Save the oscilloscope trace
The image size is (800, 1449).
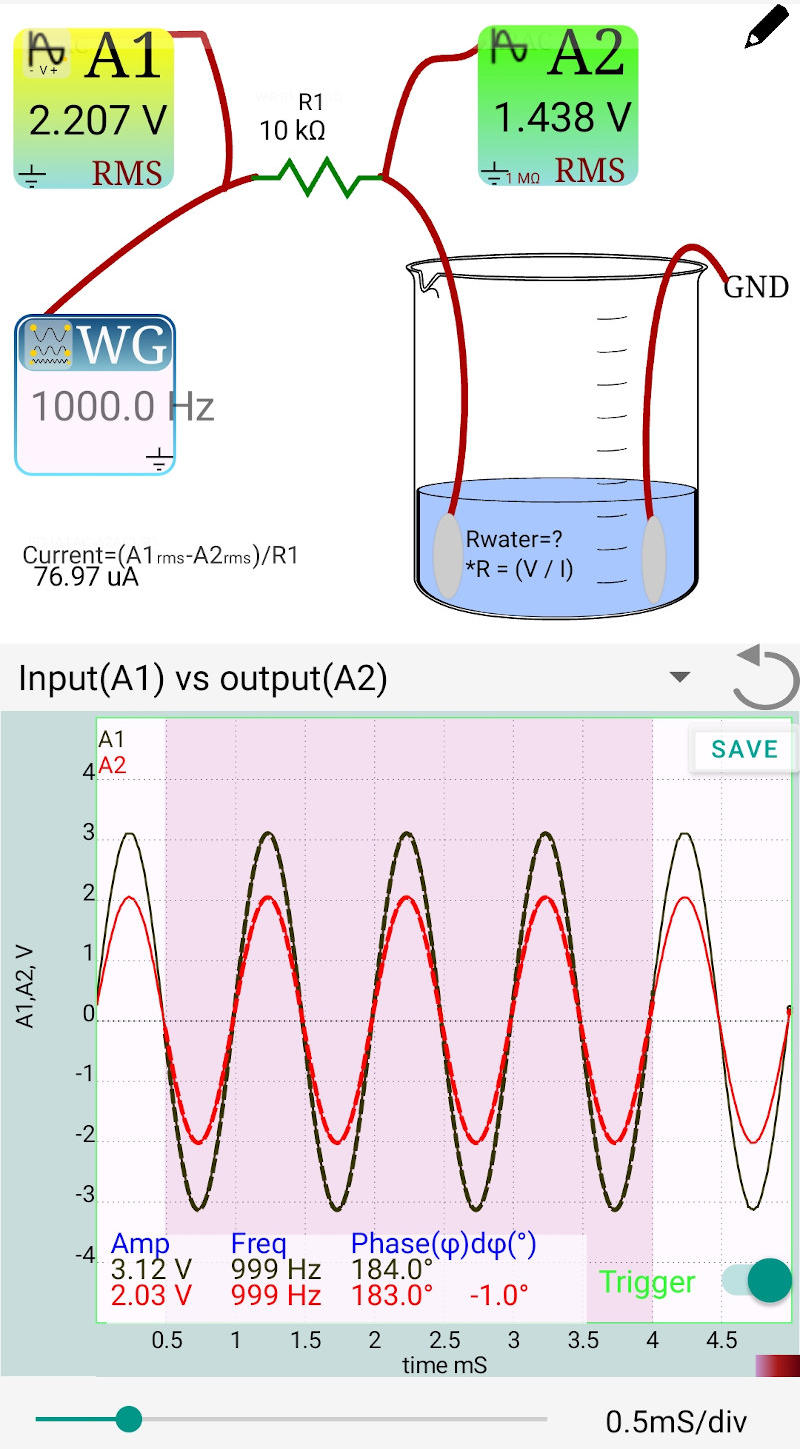tap(744, 750)
